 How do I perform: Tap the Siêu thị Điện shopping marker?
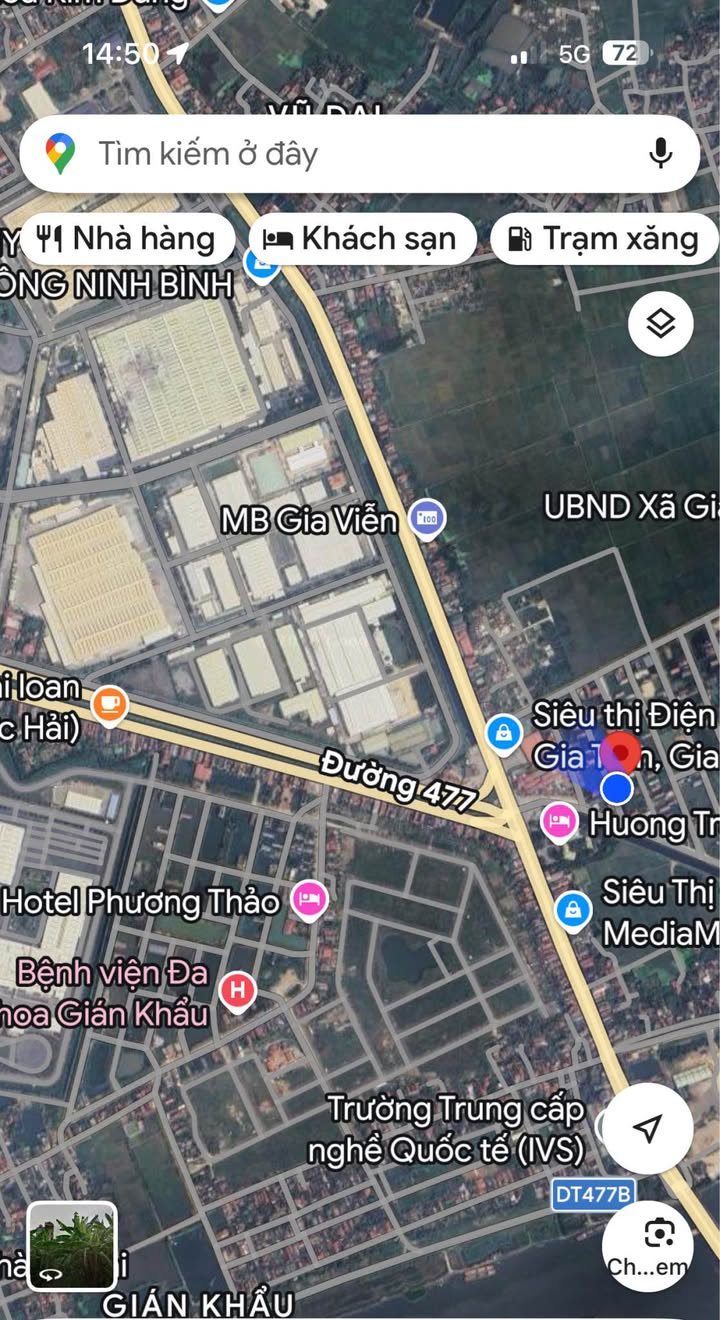(x=504, y=733)
